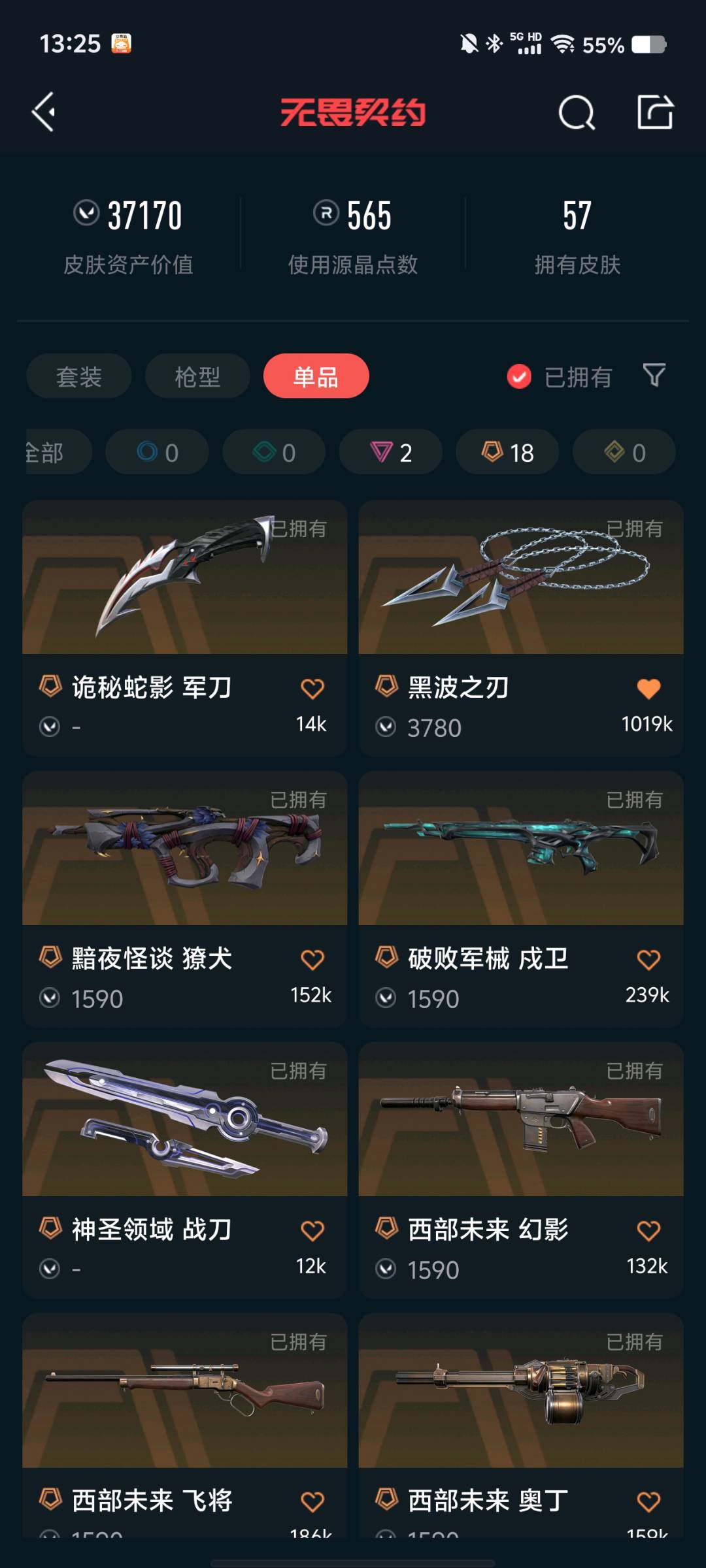Screen dimensions: 706x1568
Task: Switch to the 套装 tab
Action: (79, 376)
